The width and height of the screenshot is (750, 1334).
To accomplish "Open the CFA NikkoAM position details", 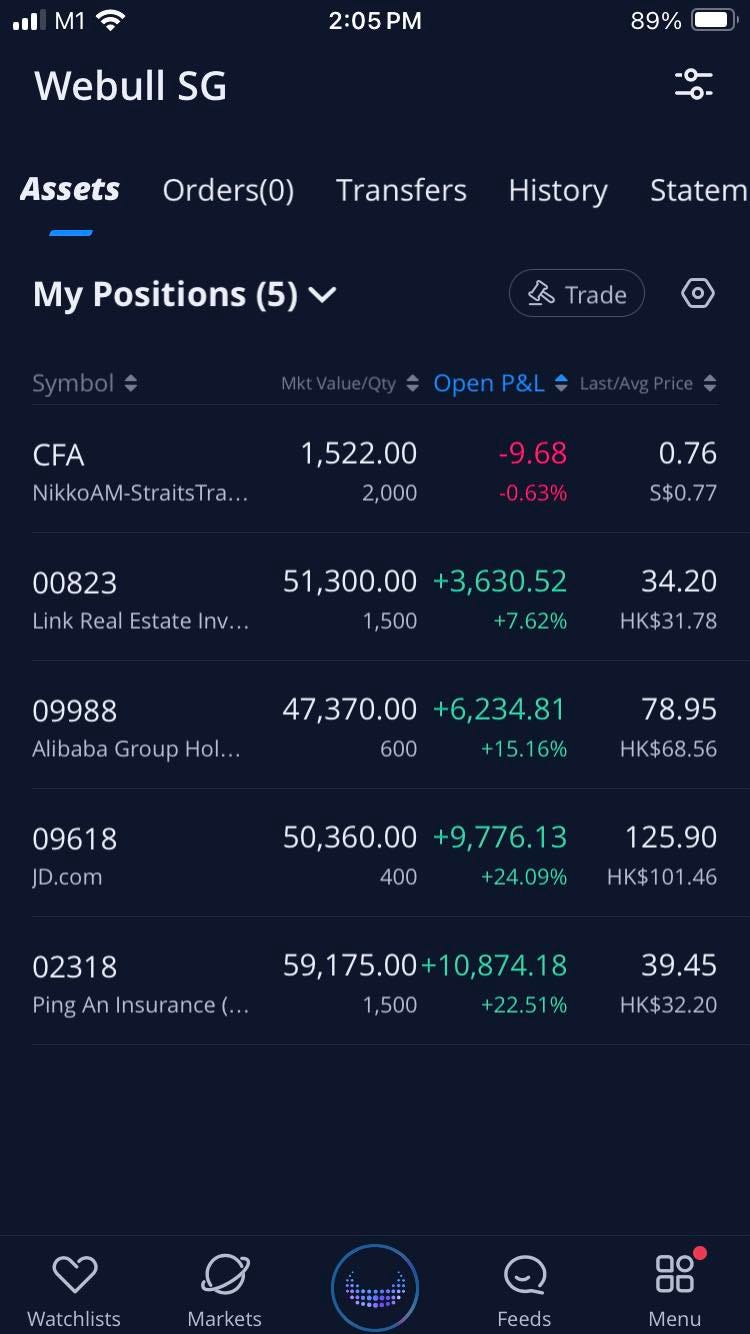I will coord(375,470).
